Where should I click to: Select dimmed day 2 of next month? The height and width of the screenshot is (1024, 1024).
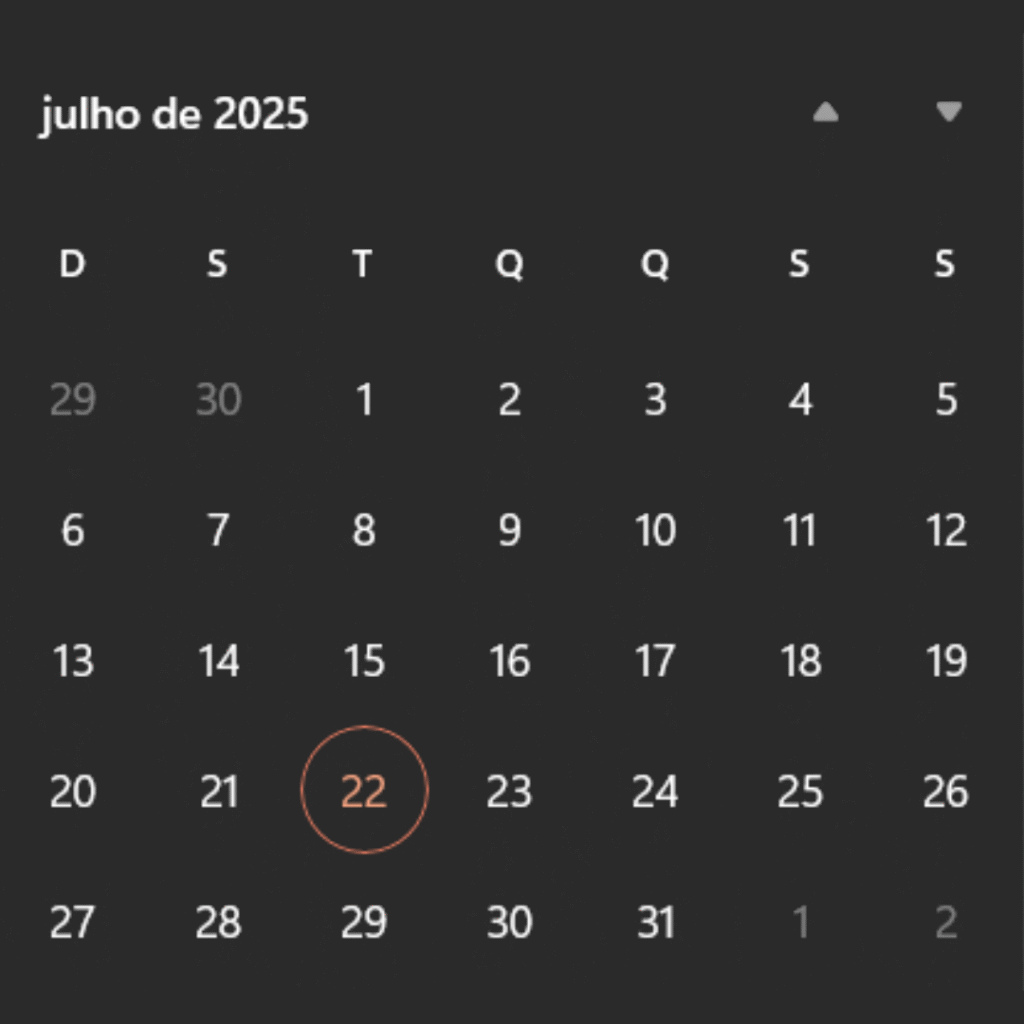click(945, 922)
